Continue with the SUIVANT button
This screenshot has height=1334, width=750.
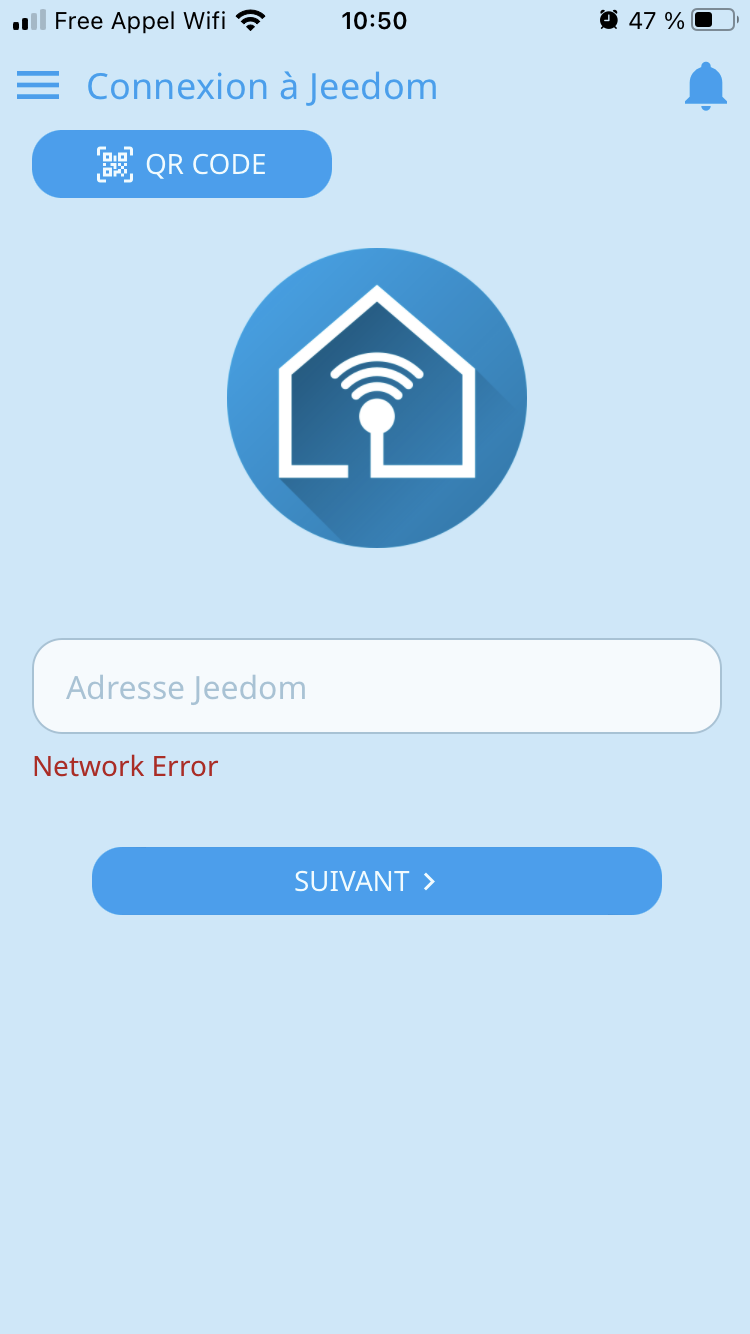[377, 881]
